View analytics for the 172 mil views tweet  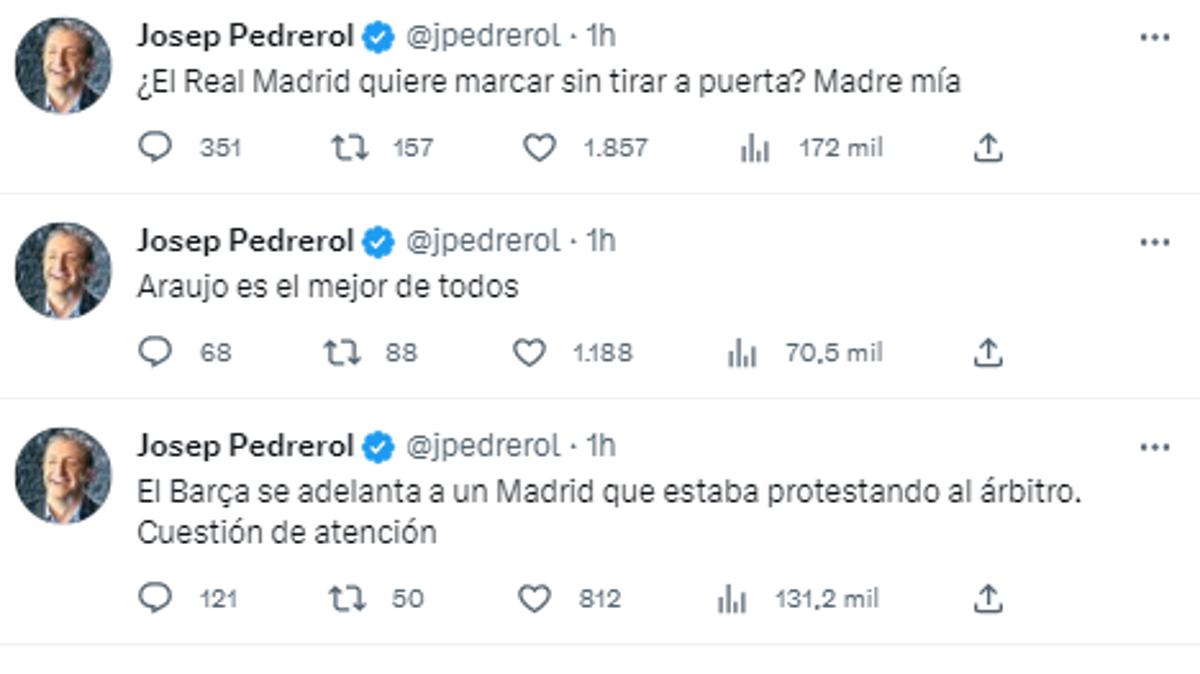(x=755, y=149)
